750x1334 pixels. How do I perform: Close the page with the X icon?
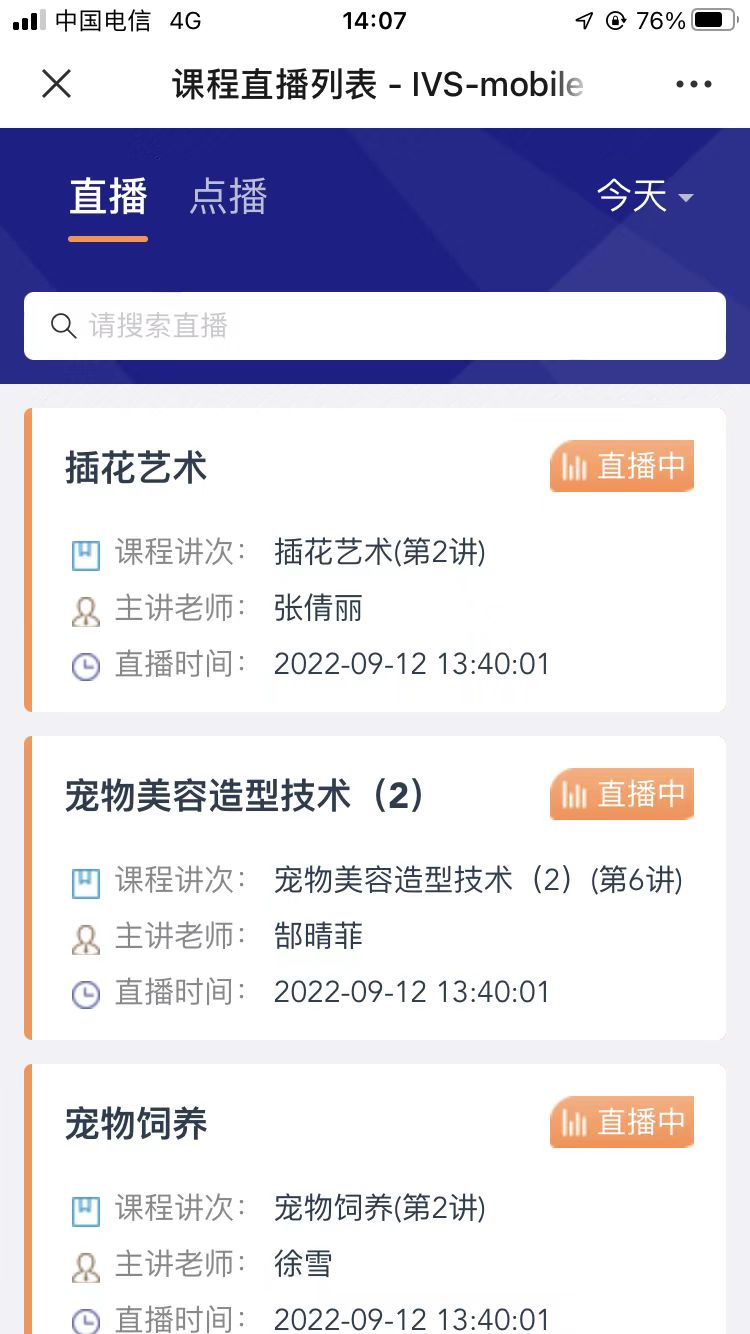pos(57,85)
